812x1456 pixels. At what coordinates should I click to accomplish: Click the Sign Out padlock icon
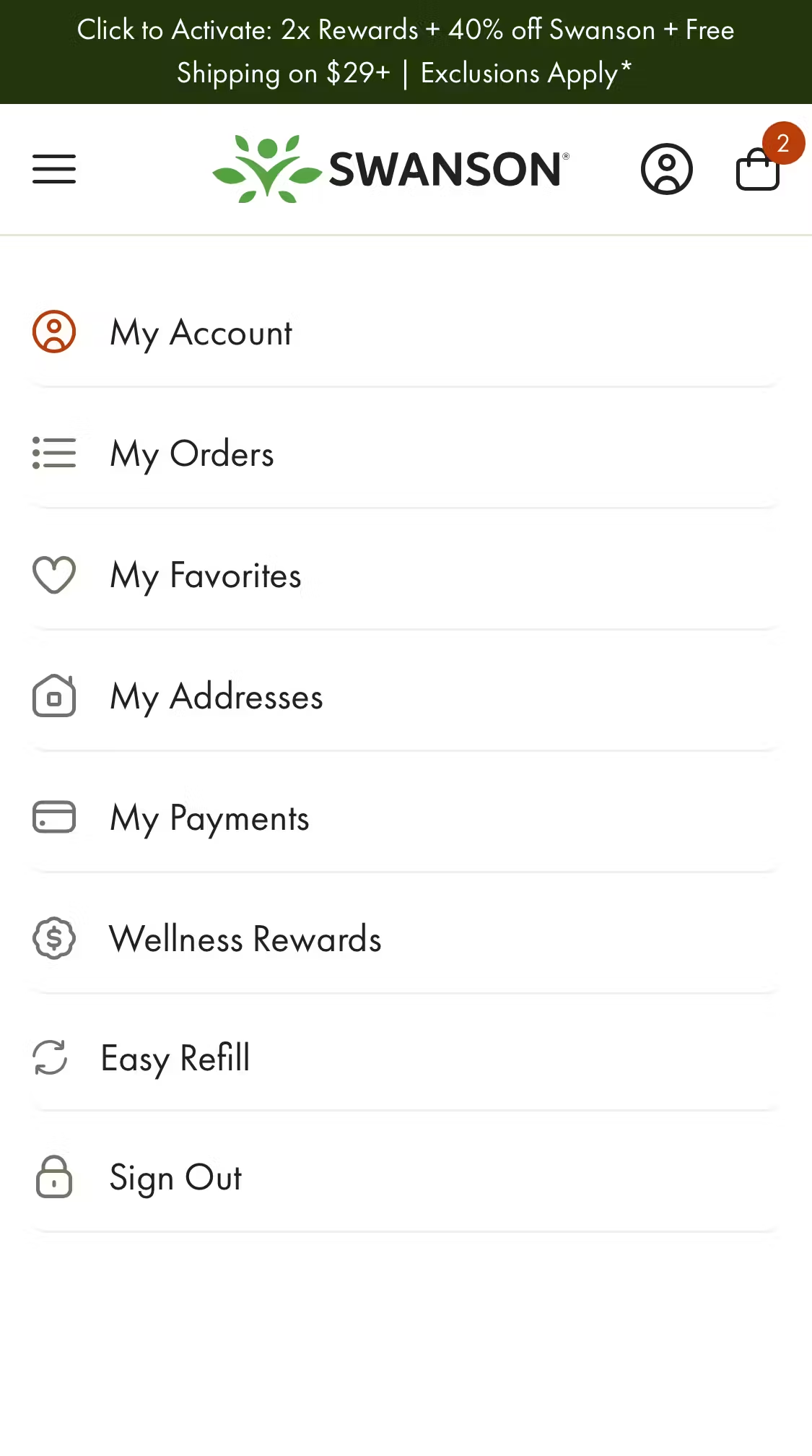53,1178
